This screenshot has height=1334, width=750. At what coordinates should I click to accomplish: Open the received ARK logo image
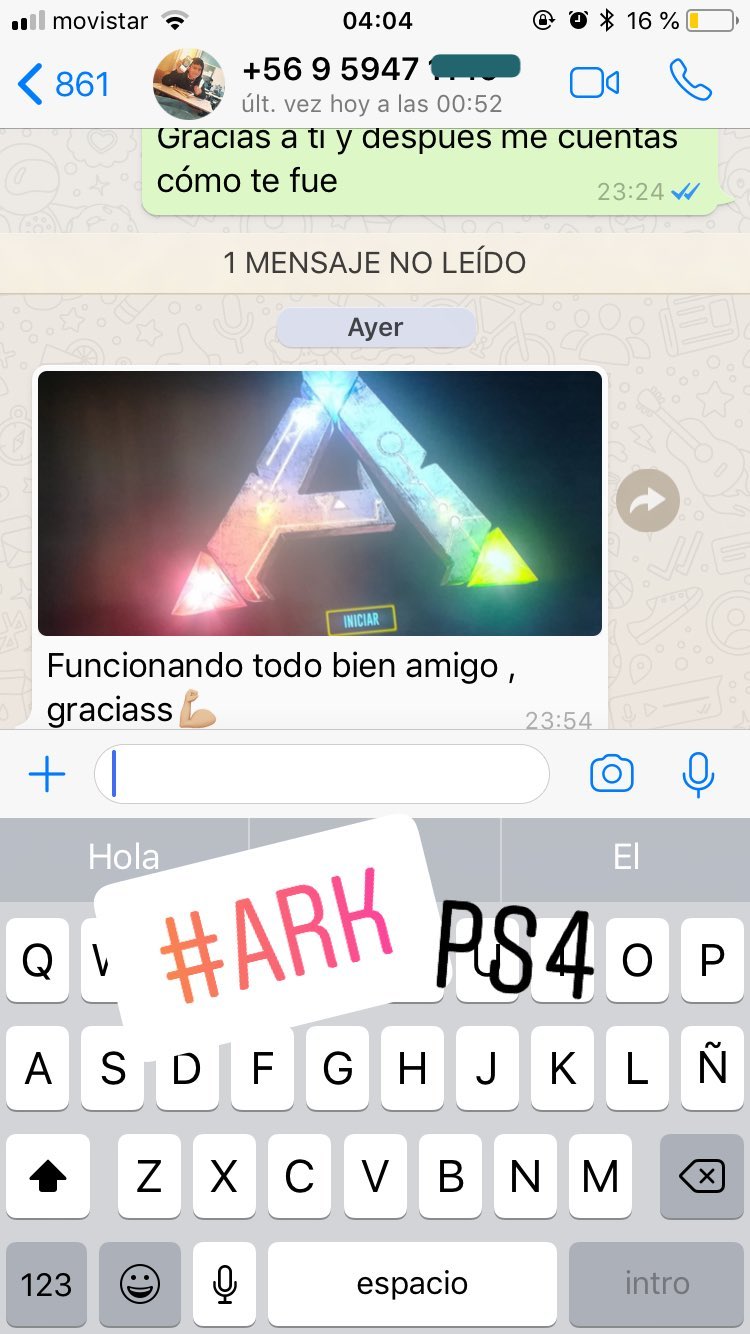click(320, 503)
